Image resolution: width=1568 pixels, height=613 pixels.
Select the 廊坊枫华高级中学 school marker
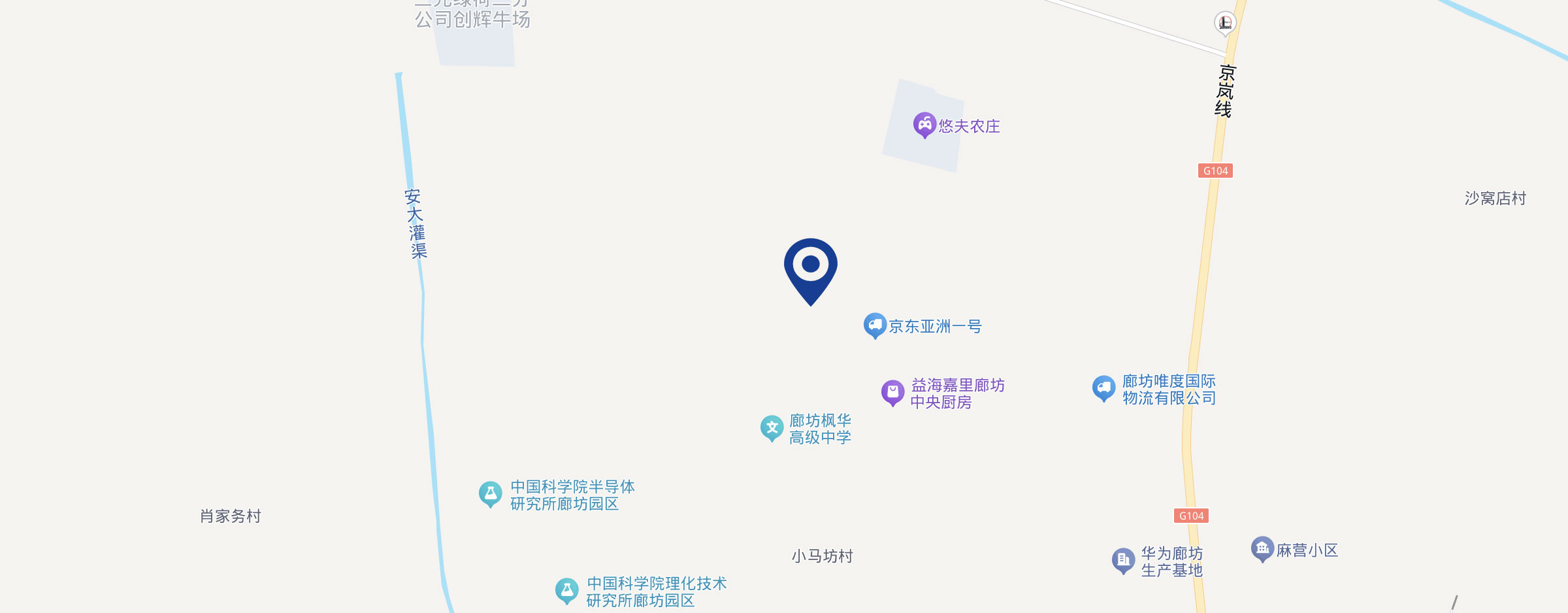click(772, 427)
